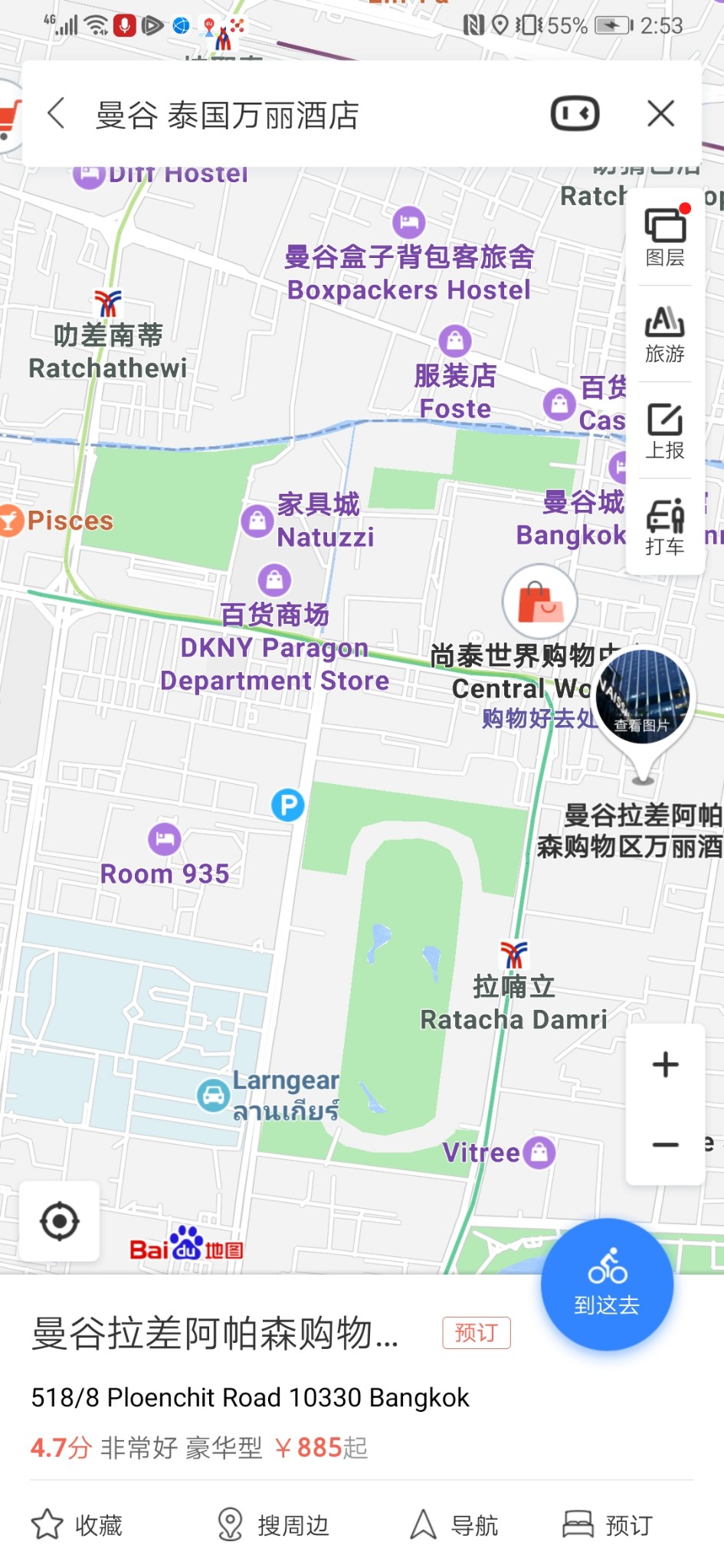This screenshot has height=1568, width=724.
Task: Recenter the map on my location
Action: tap(60, 1221)
